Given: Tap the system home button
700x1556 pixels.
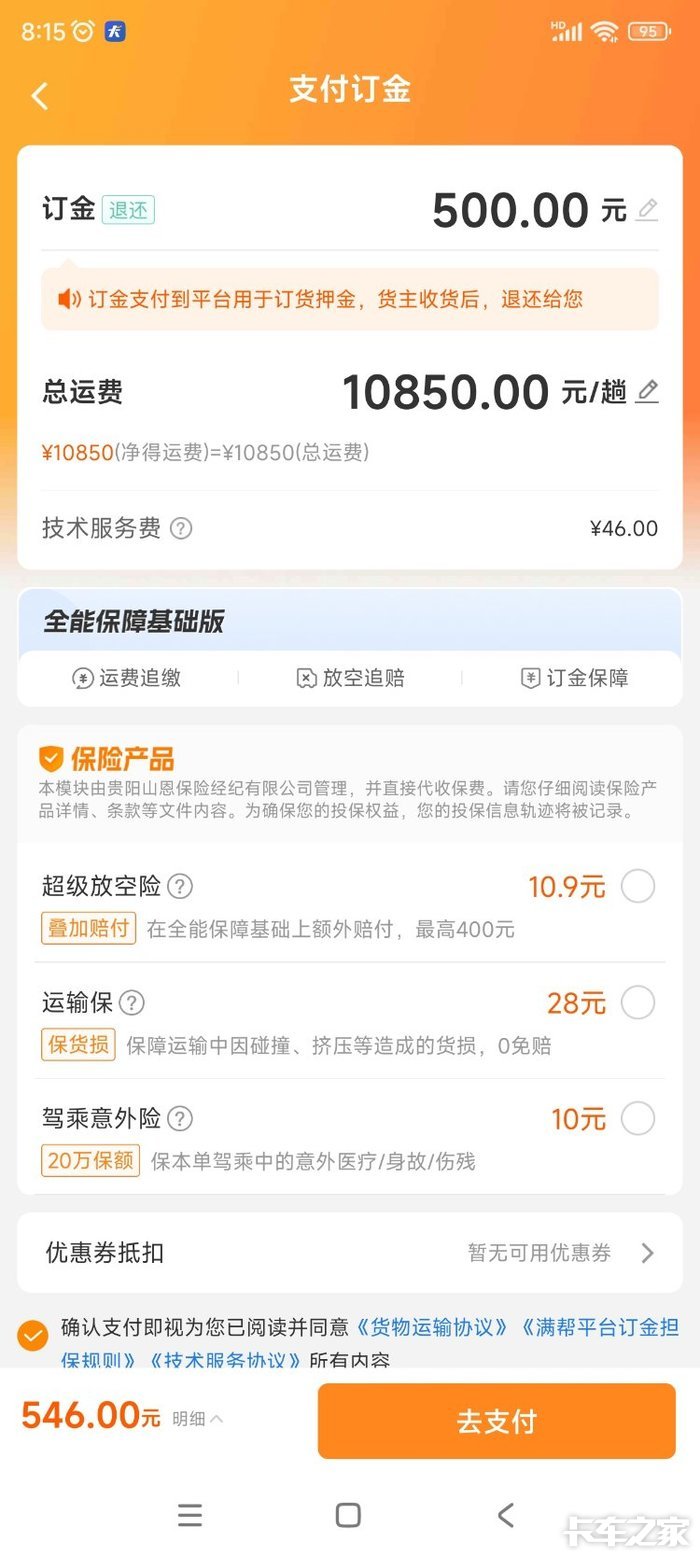Looking at the screenshot, I should (x=348, y=1515).
